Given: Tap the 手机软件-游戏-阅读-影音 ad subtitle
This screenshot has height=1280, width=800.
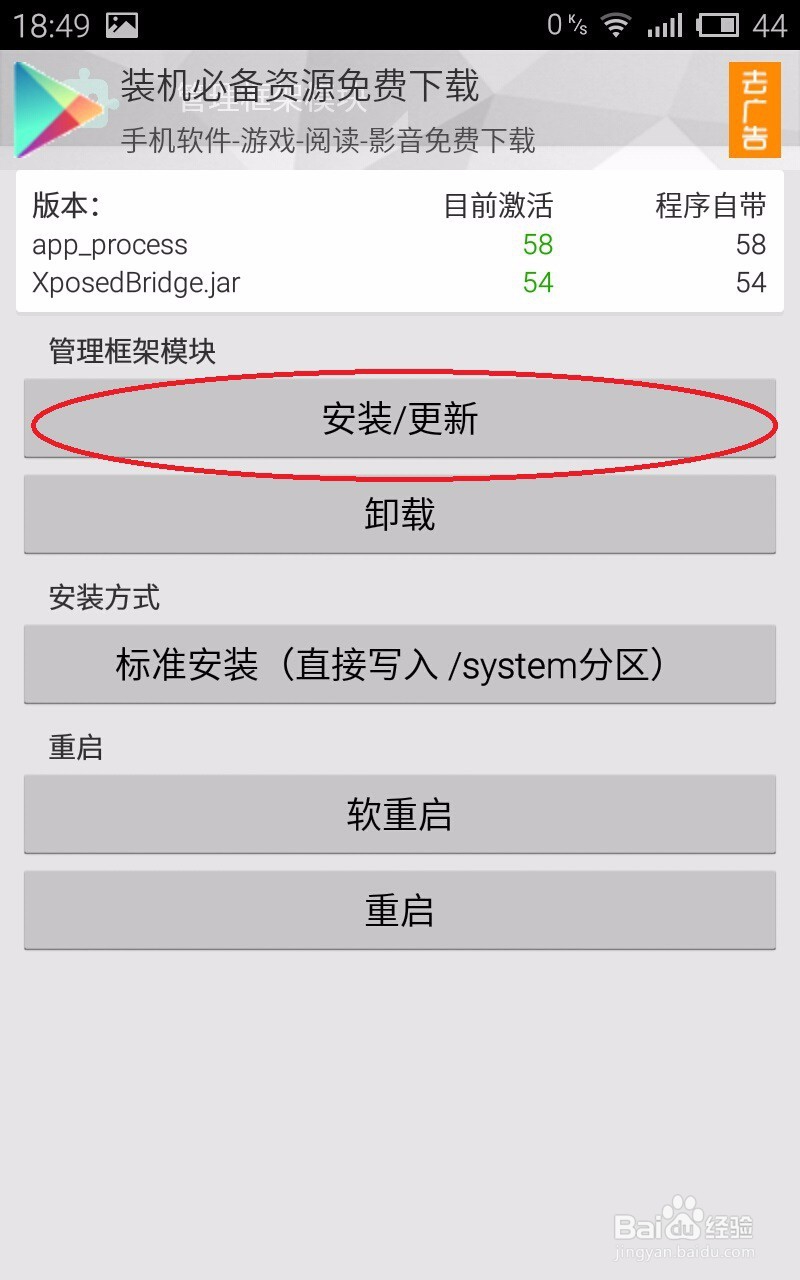Looking at the screenshot, I should tap(330, 142).
